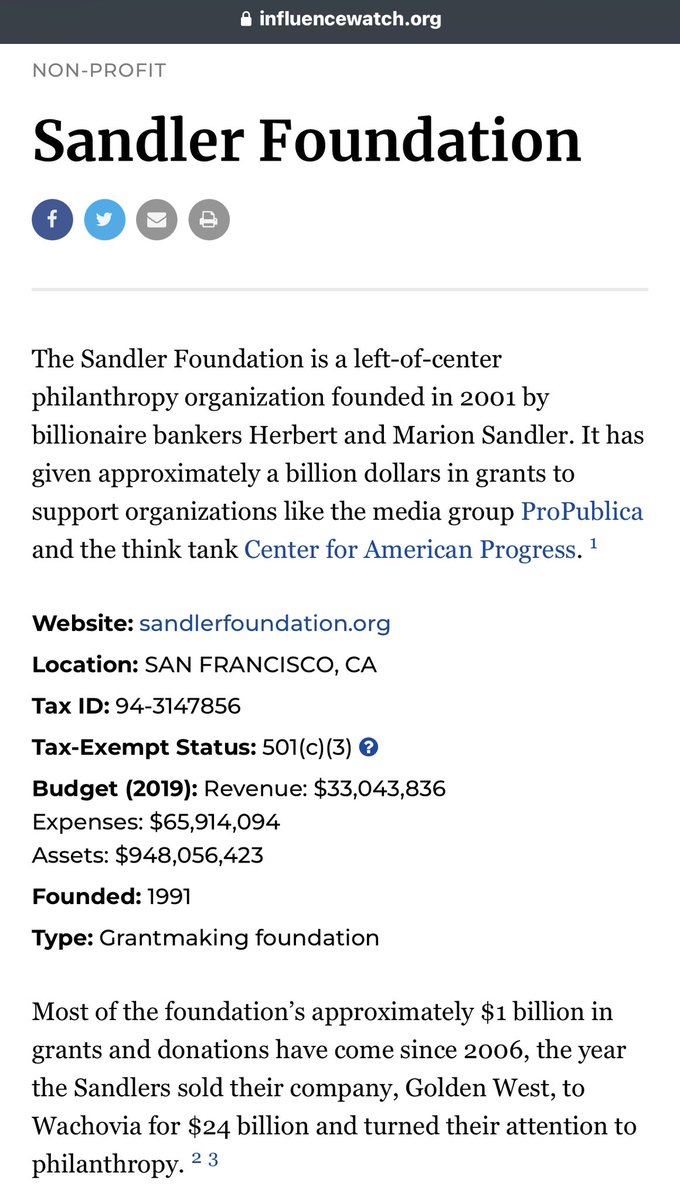
Task: Share the page on Facebook
Action: 52,220
